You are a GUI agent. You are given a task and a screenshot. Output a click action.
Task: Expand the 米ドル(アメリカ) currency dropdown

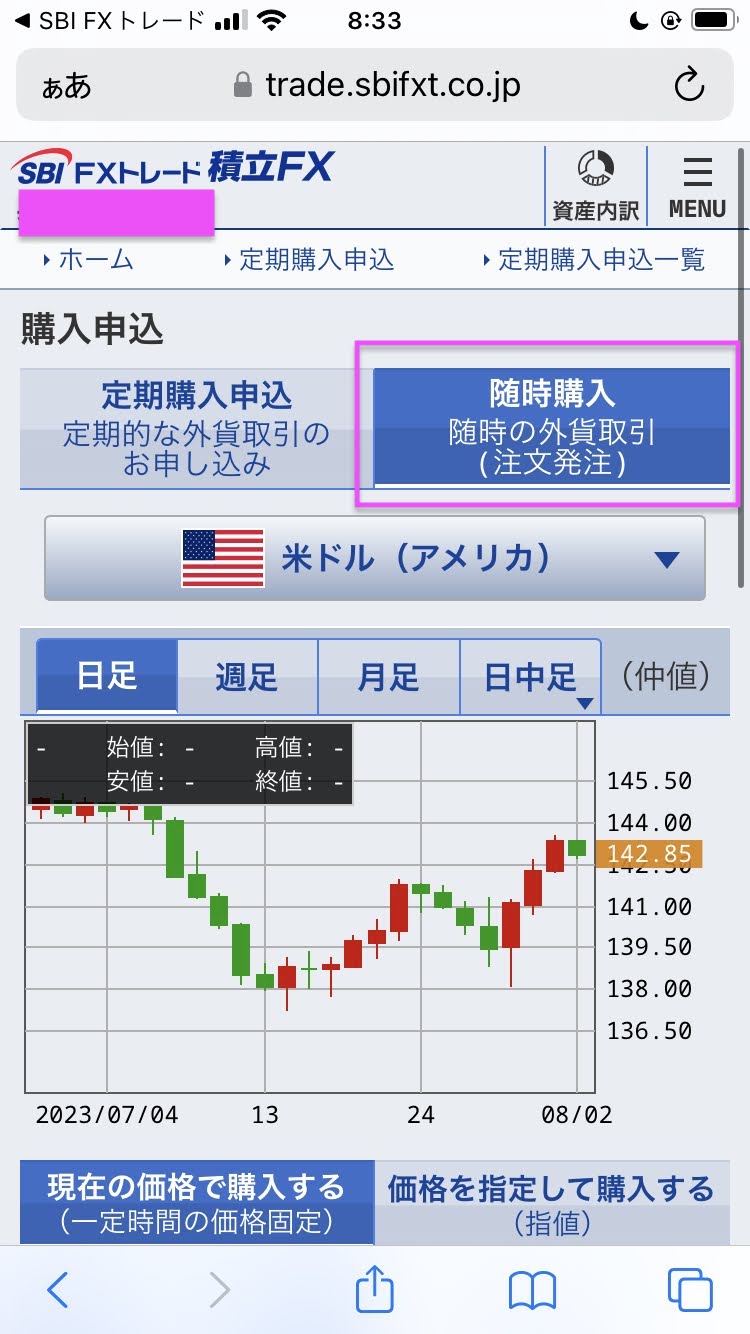(374, 558)
